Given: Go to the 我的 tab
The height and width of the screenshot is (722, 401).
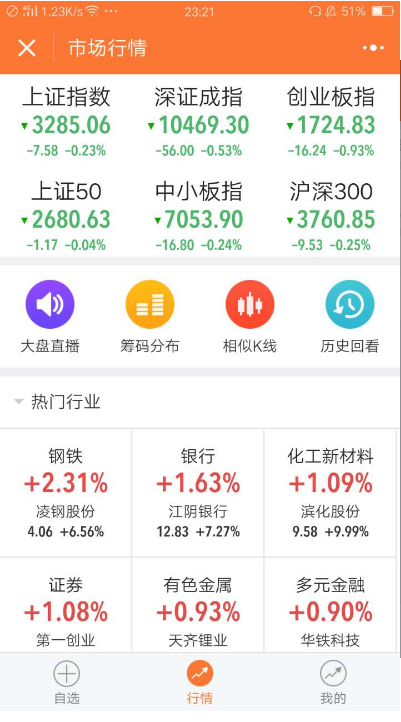Looking at the screenshot, I should [x=333, y=683].
